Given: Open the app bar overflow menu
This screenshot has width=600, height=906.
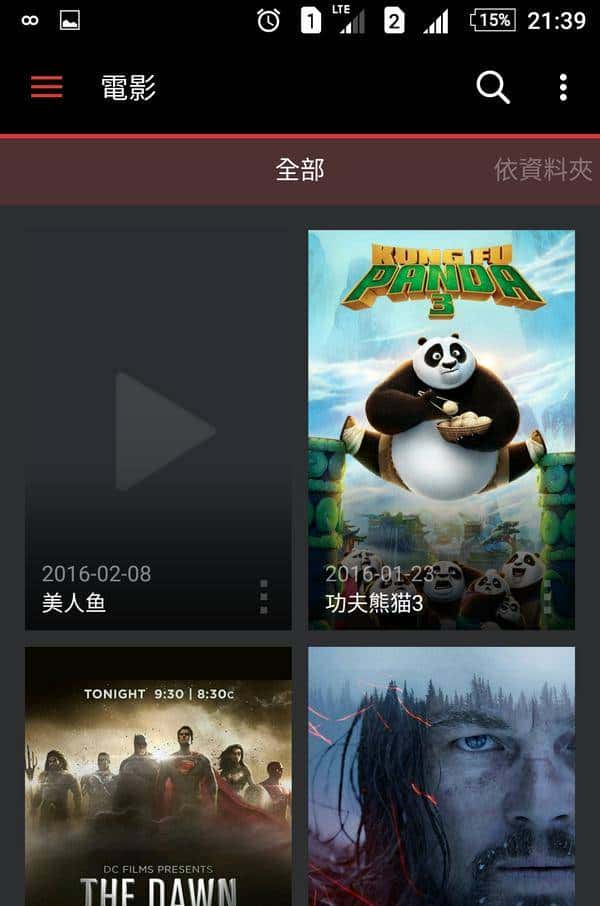Looking at the screenshot, I should [563, 87].
